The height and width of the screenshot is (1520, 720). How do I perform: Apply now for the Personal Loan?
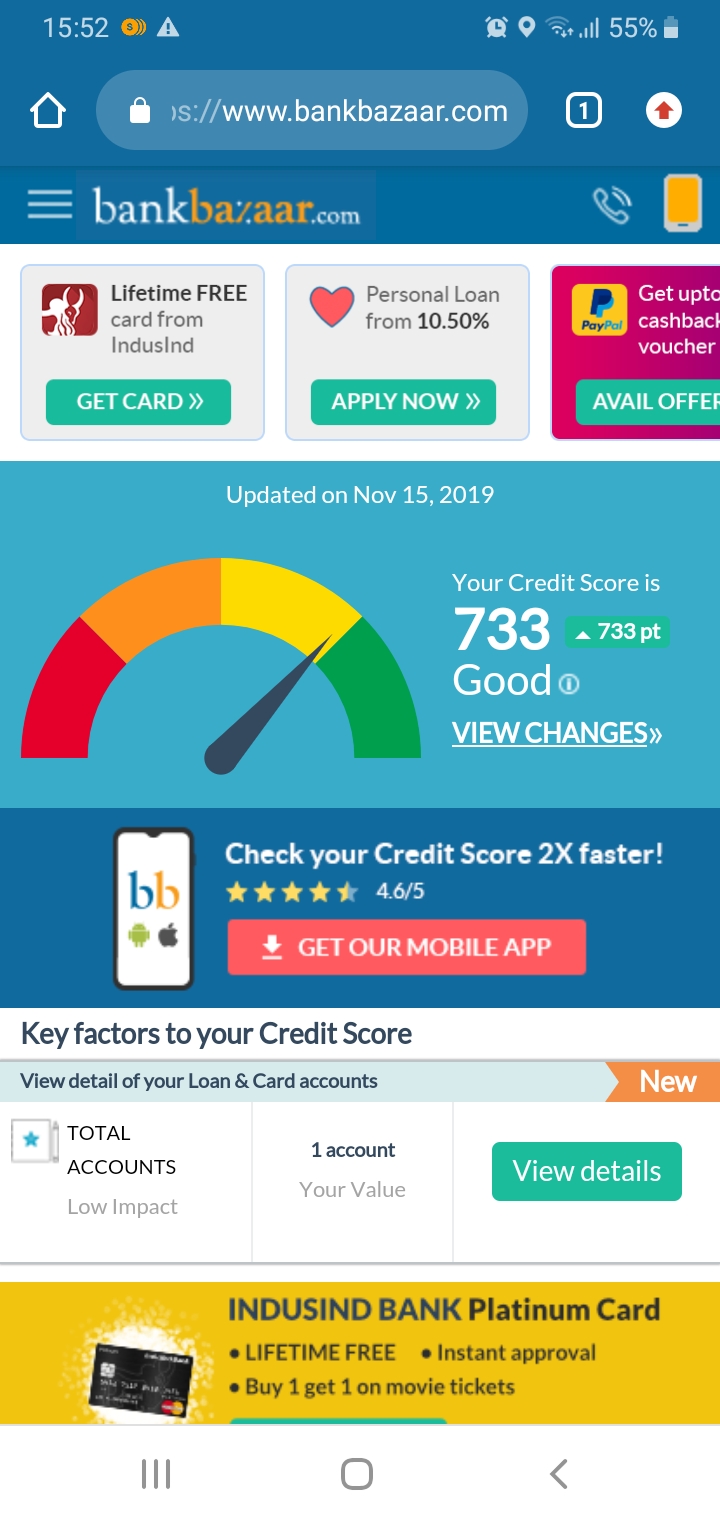pos(404,402)
